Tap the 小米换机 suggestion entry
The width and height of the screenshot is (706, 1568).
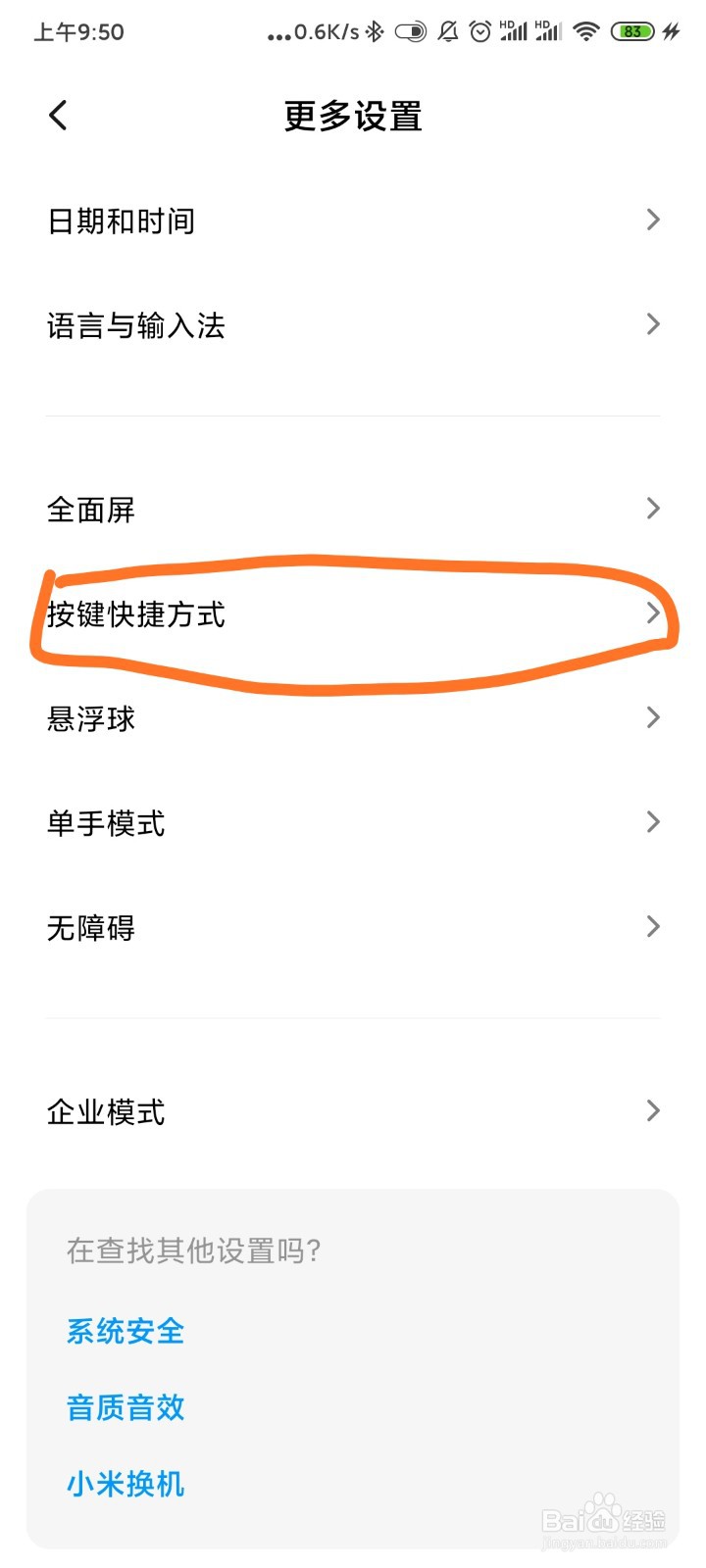(x=125, y=1484)
